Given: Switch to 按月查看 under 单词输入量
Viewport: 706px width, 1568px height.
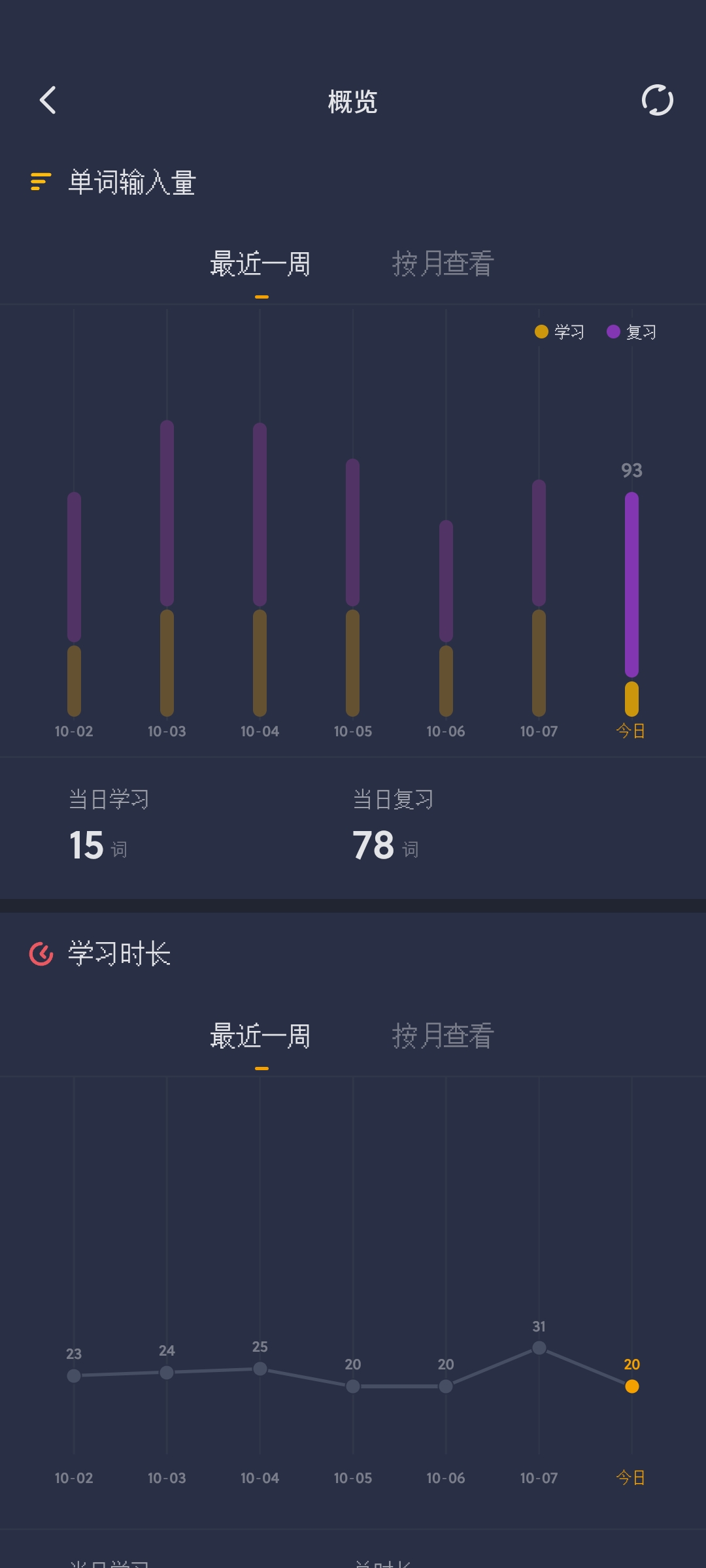Looking at the screenshot, I should [x=443, y=264].
